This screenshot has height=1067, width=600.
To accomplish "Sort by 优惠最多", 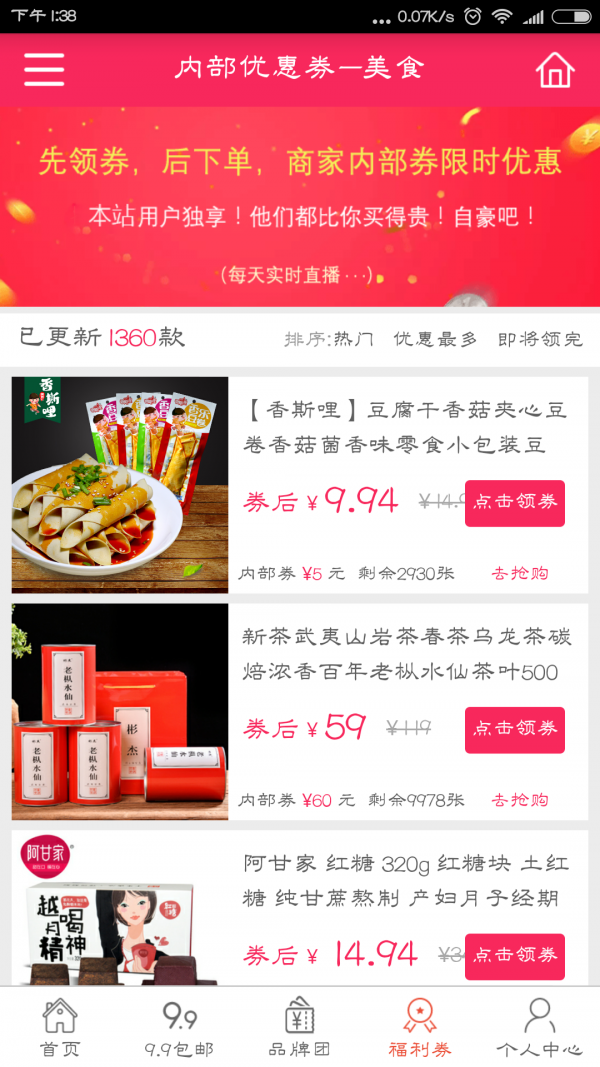I will click(434, 339).
